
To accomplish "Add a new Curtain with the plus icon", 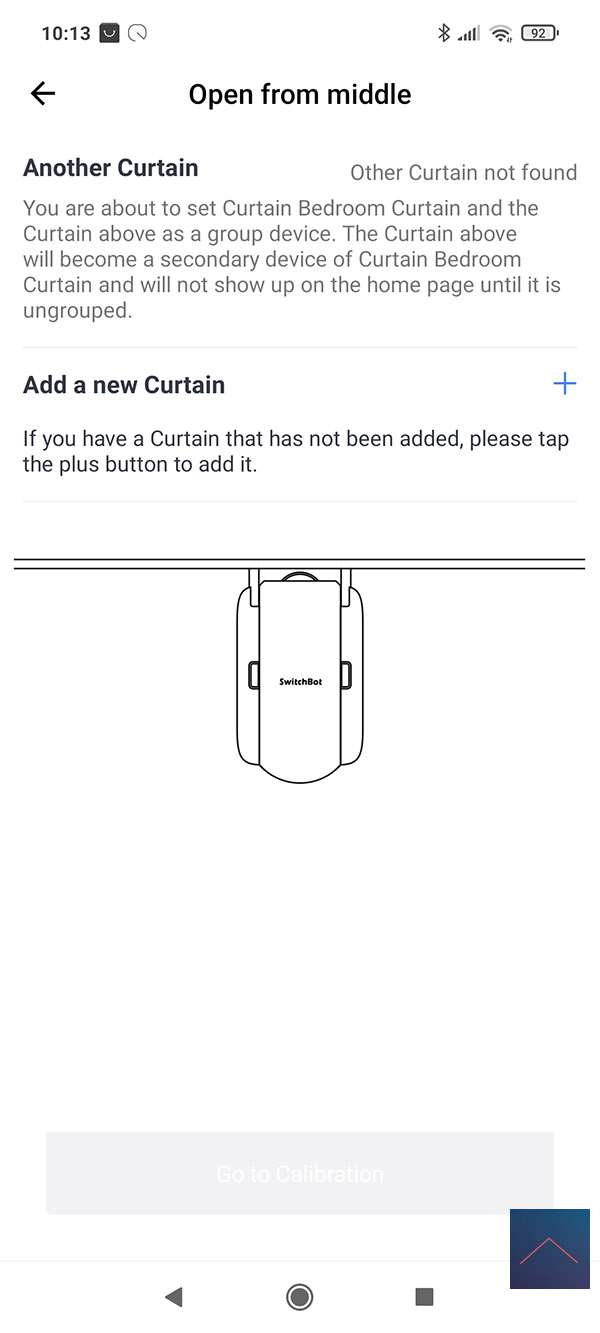I will click(x=564, y=384).
